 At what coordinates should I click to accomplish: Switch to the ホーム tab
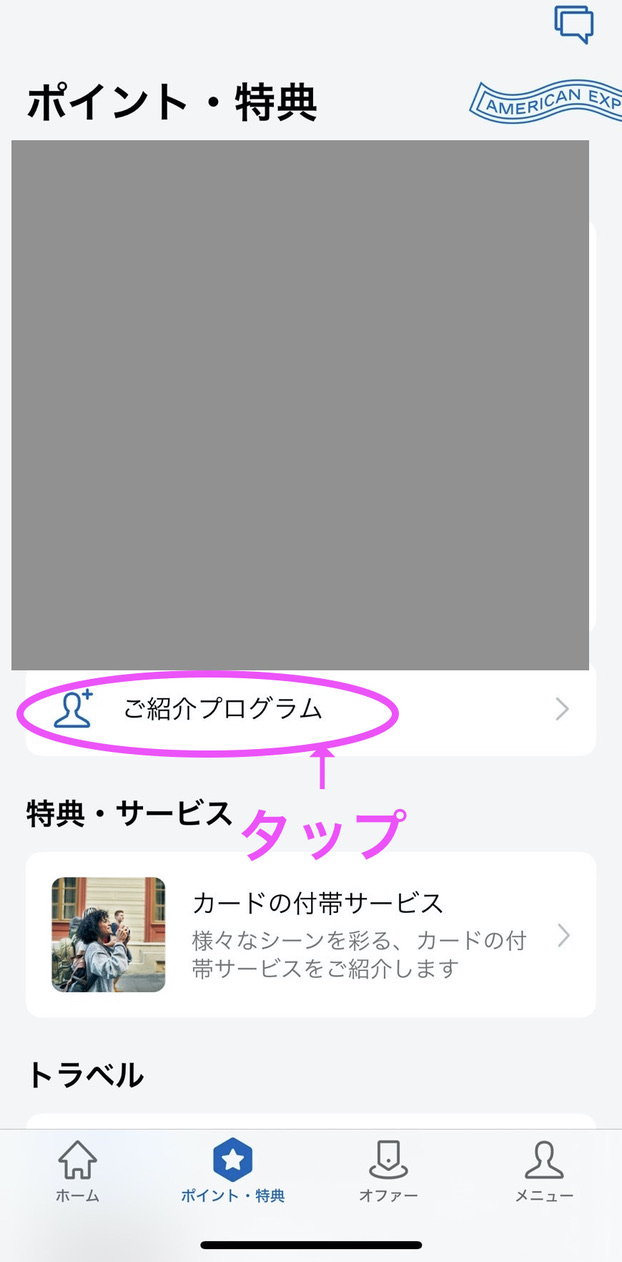[77, 1172]
